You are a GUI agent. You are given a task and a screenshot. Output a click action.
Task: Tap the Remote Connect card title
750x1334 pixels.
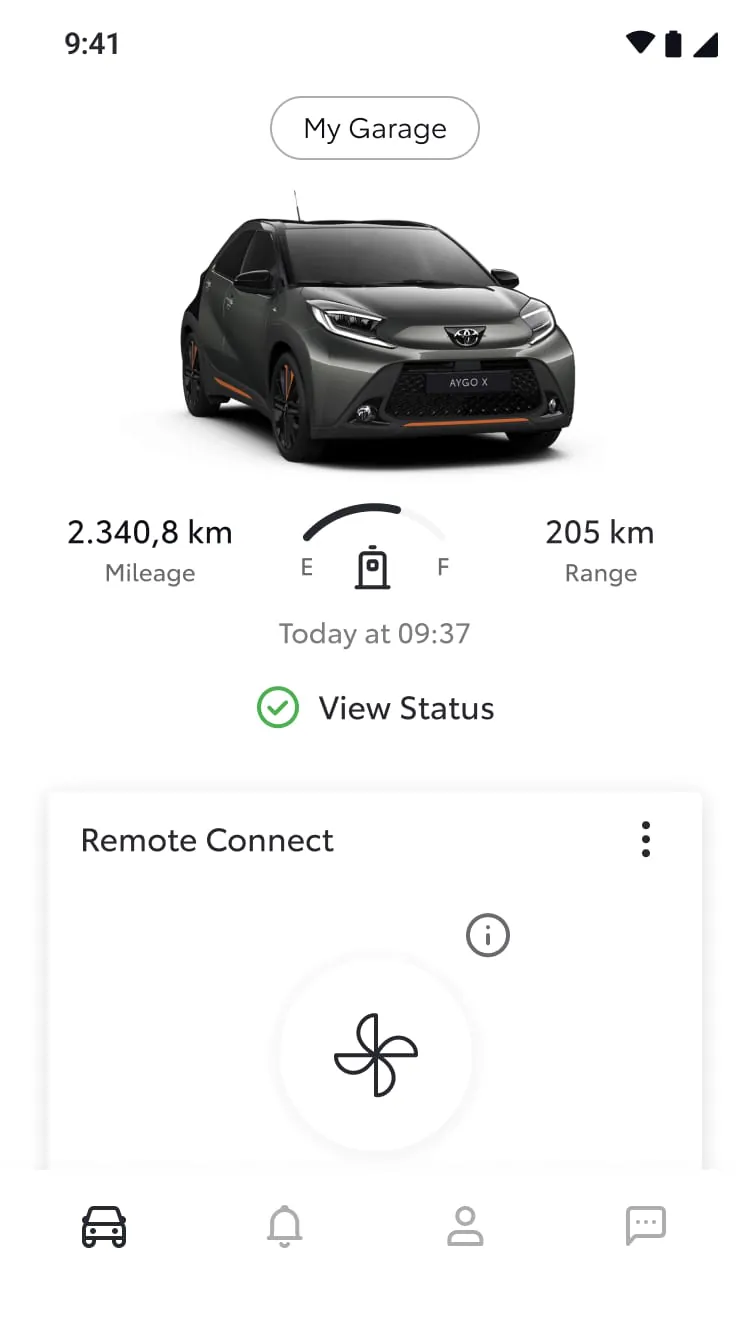coord(207,840)
